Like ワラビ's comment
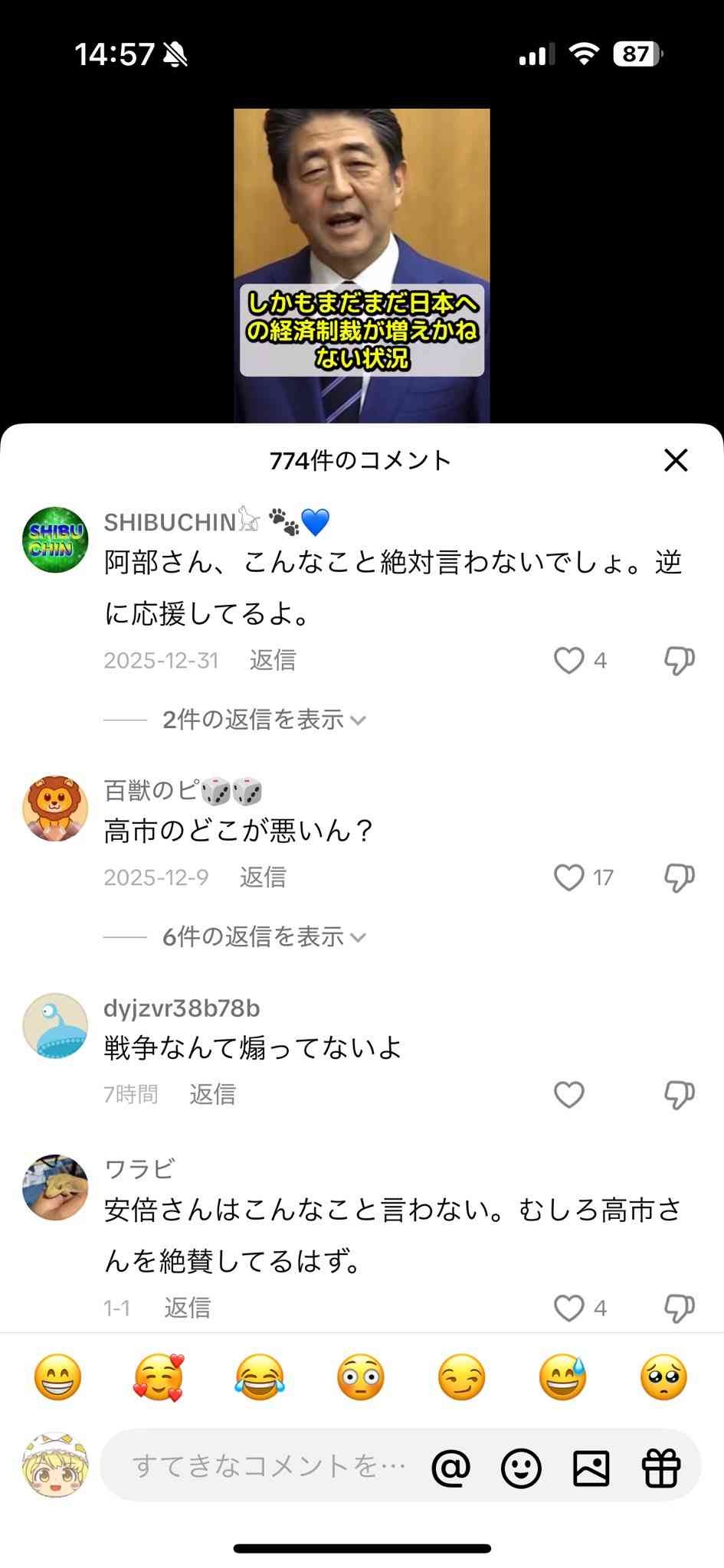Image resolution: width=724 pixels, height=1568 pixels. coord(568,1308)
